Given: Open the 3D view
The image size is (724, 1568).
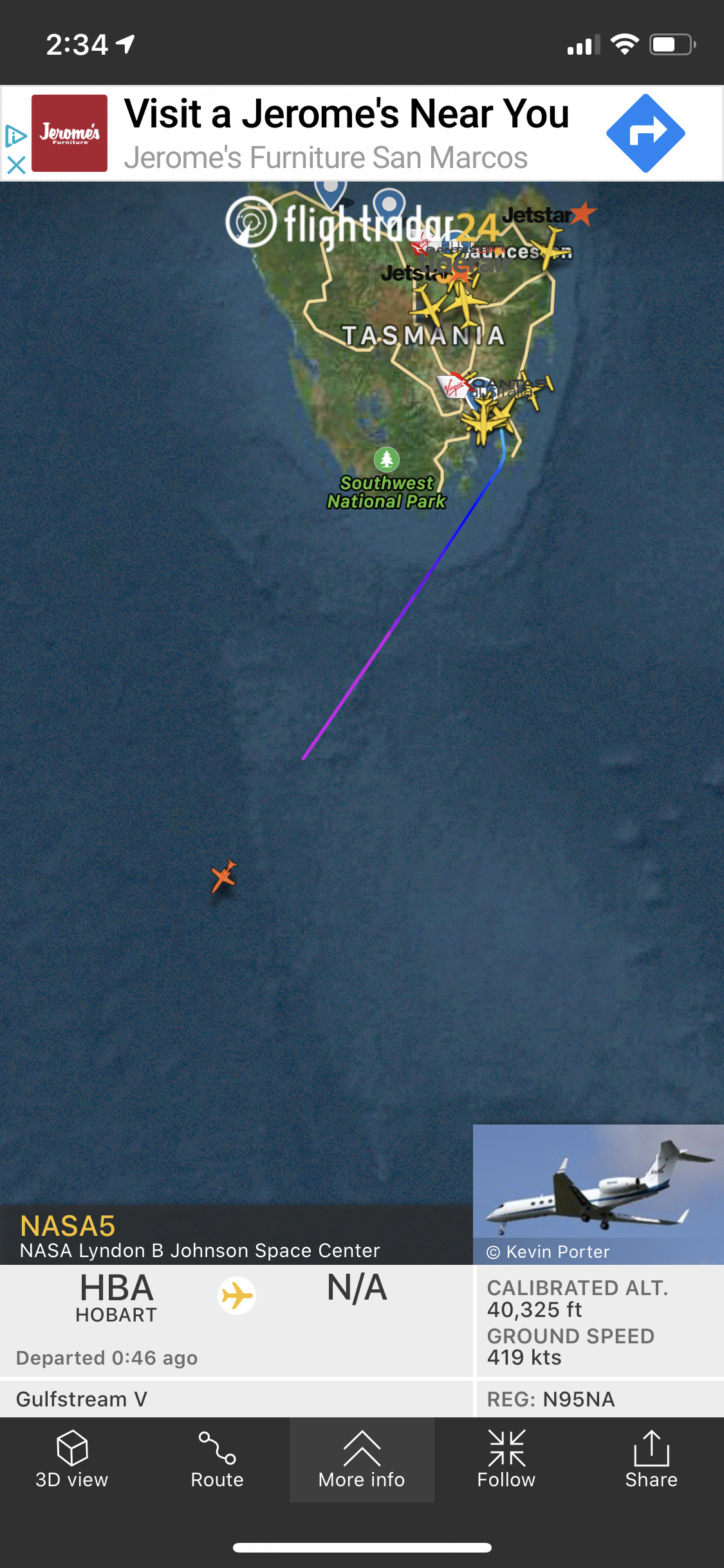Looking at the screenshot, I should tap(72, 1459).
